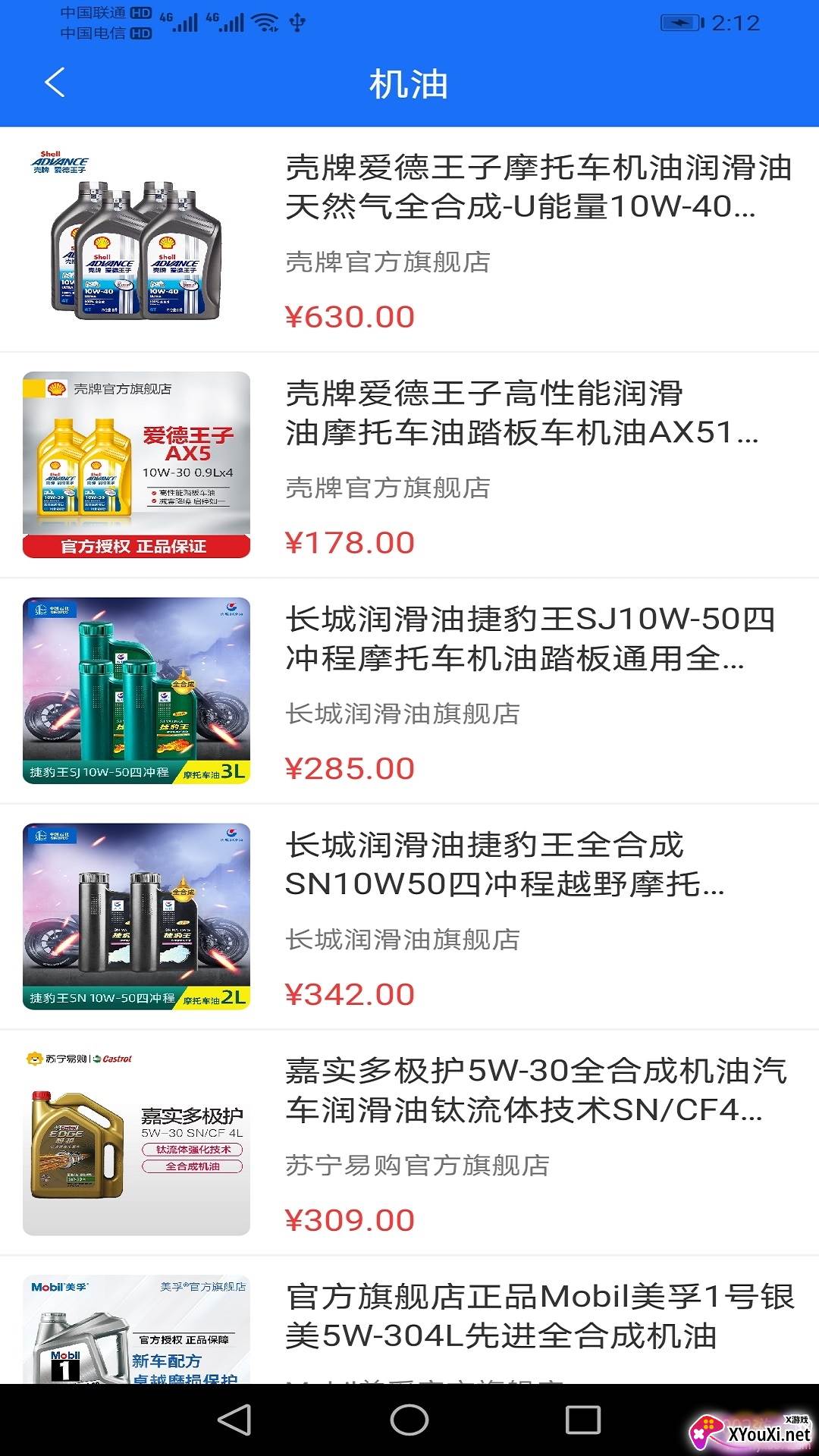Go back from the 机油 page
The width and height of the screenshot is (819, 1456).
55,83
